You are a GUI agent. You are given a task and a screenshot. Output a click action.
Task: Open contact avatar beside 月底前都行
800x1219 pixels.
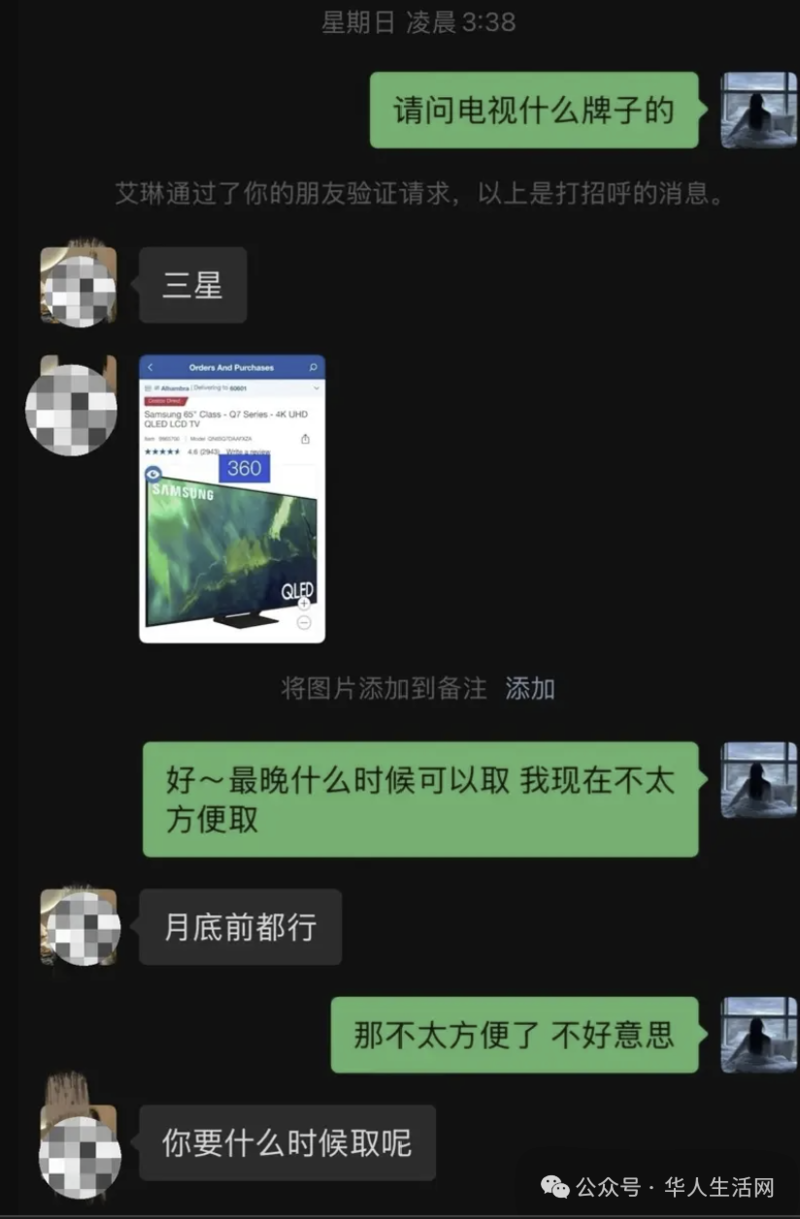tap(78, 927)
